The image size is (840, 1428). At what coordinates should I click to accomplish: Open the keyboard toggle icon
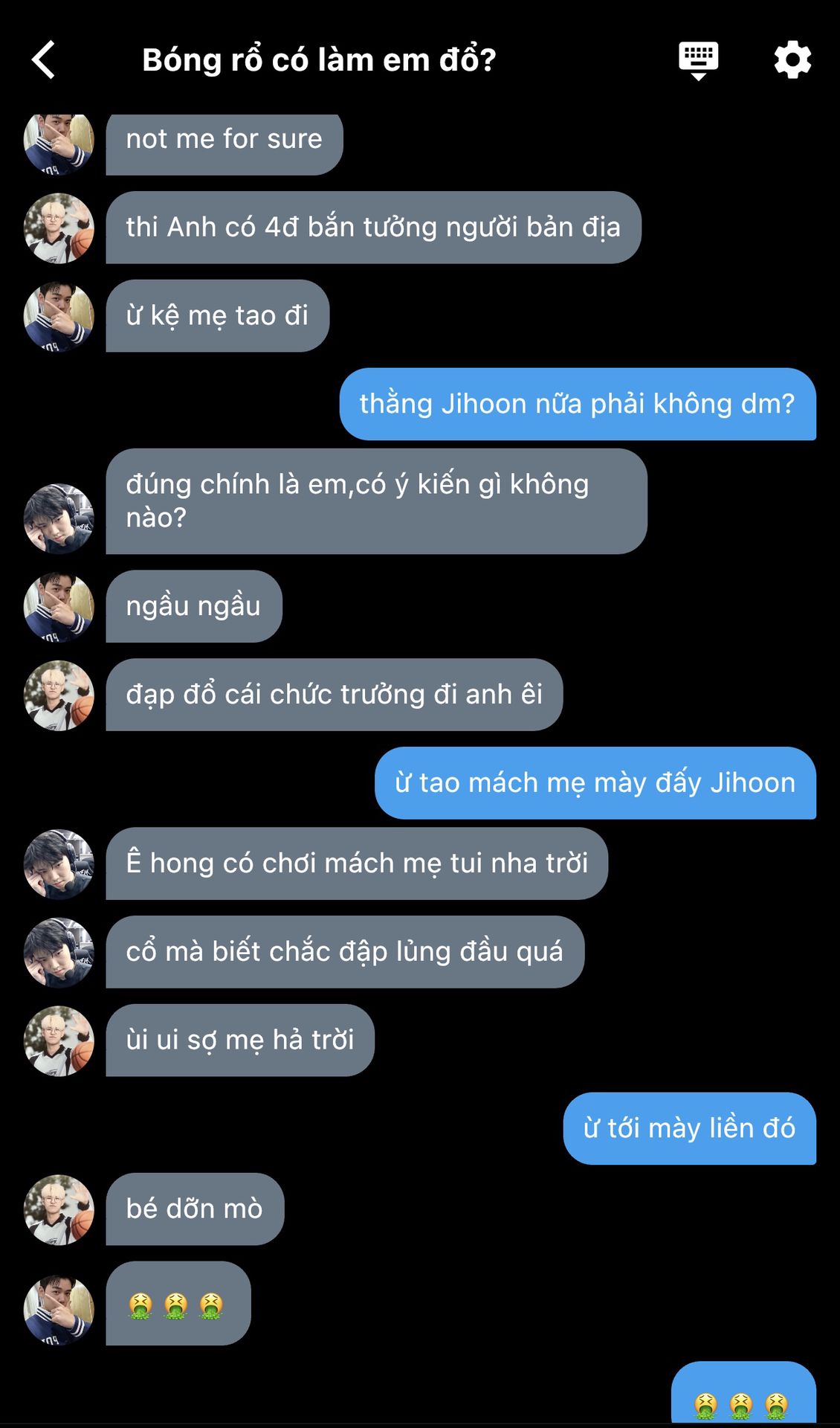[698, 59]
